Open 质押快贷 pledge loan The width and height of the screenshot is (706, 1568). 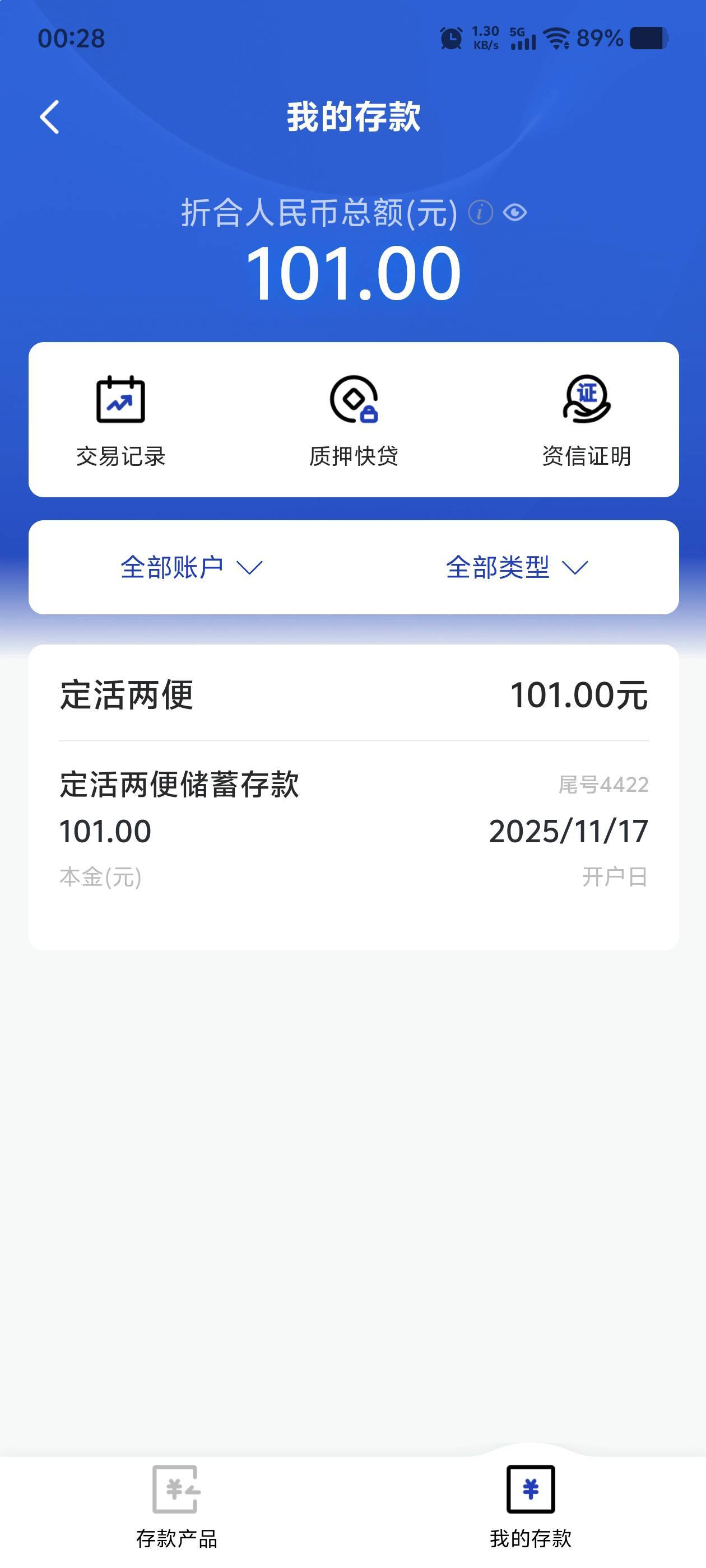click(x=354, y=420)
